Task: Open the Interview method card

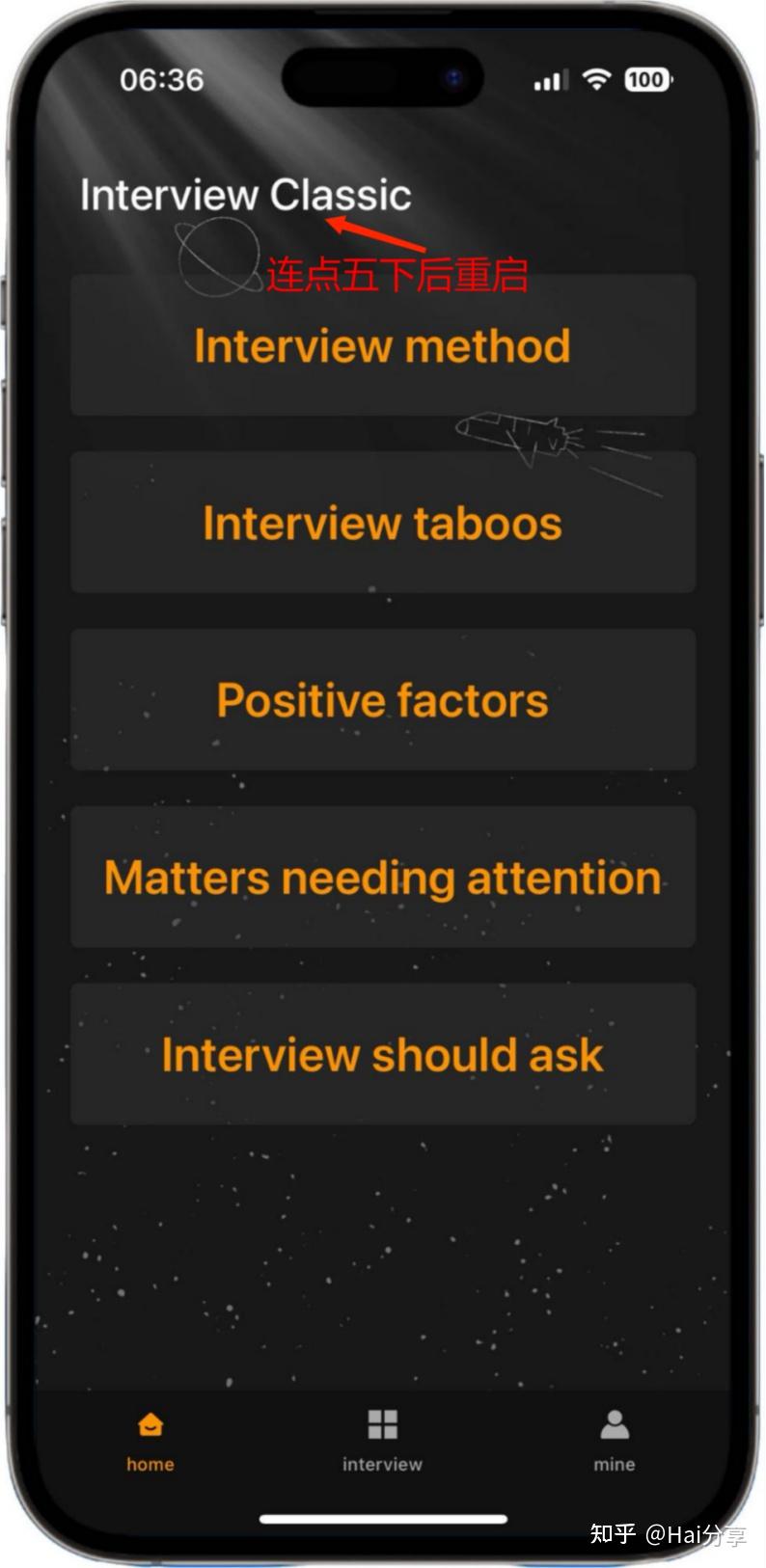Action: point(382,346)
